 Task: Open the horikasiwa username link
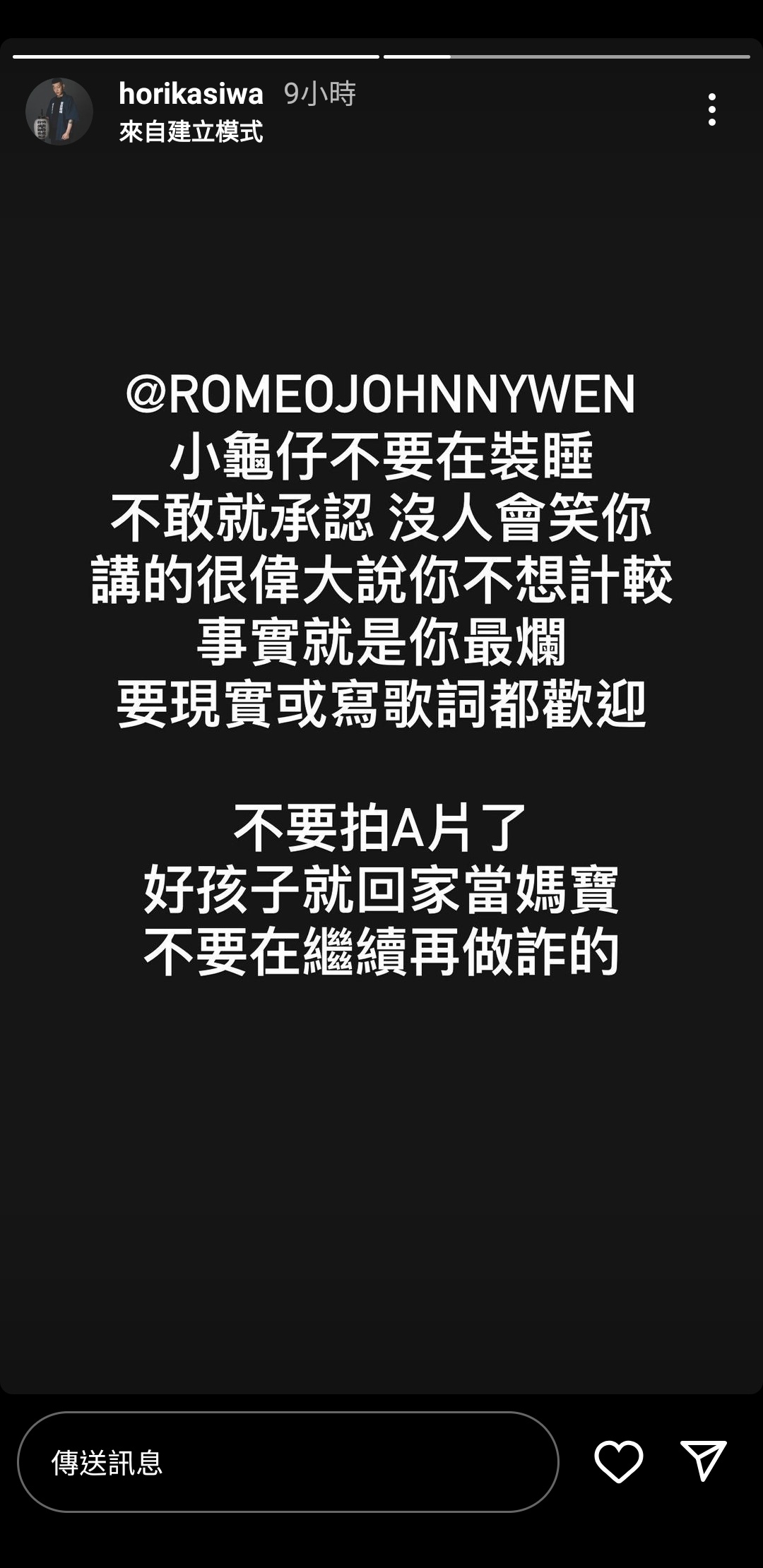[x=191, y=93]
